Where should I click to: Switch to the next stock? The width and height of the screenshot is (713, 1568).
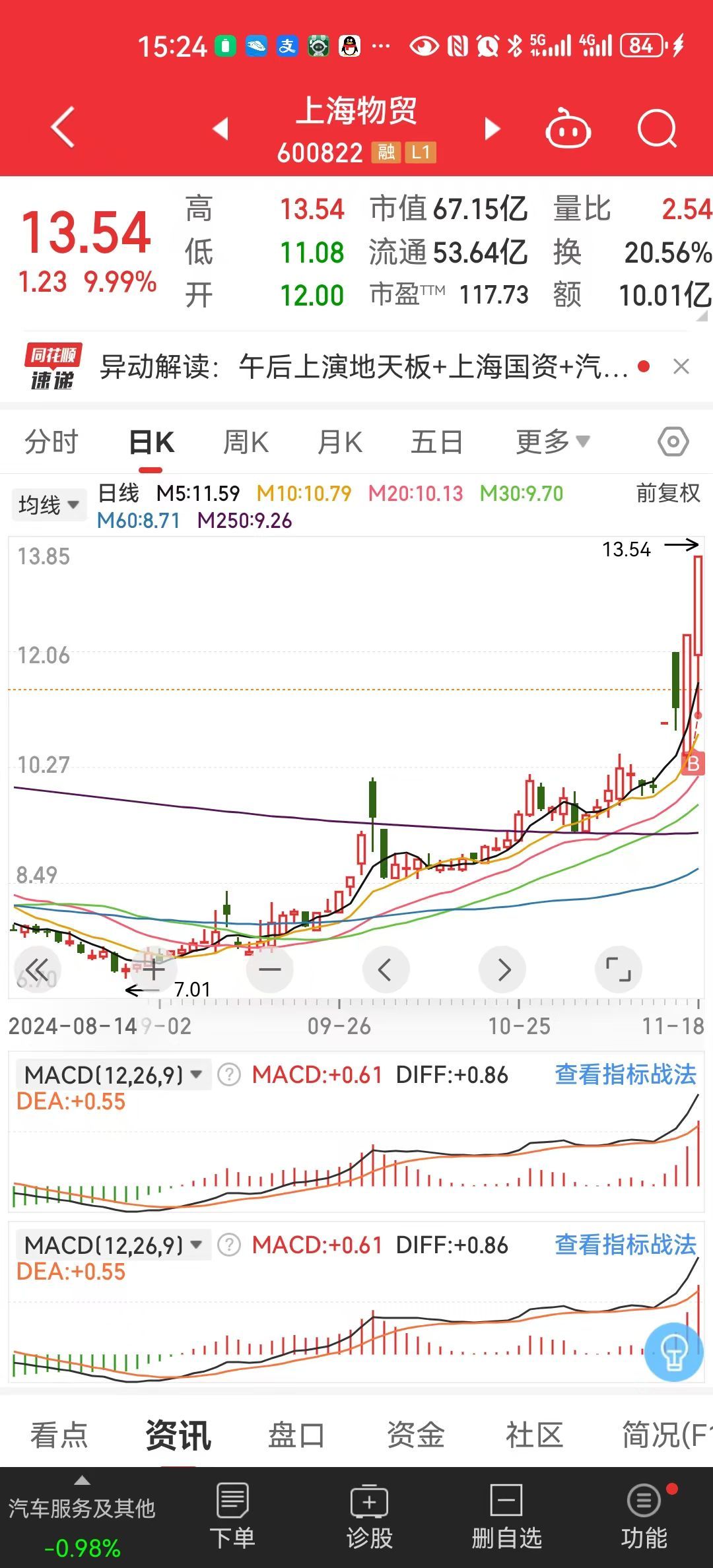492,128
